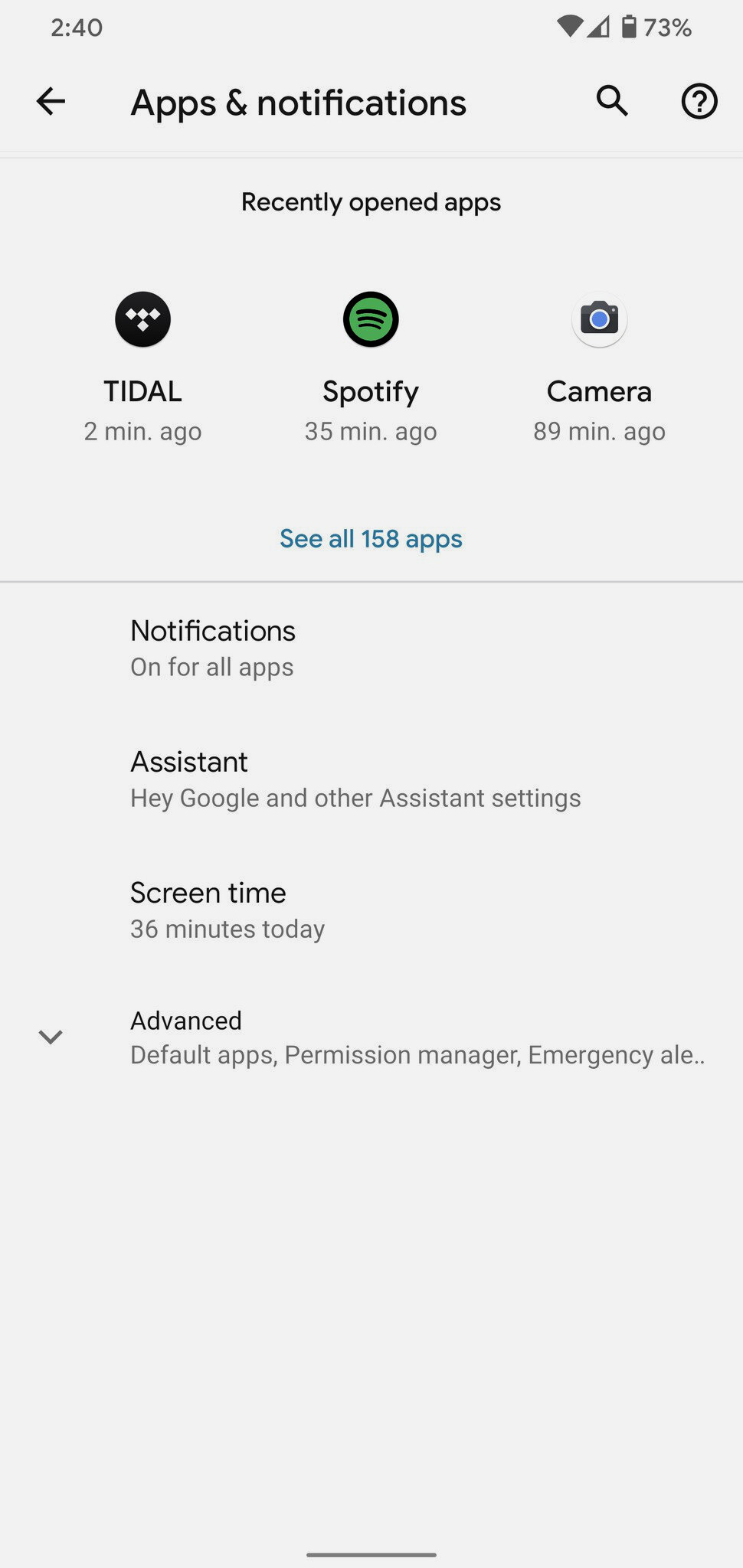Go back using the arrow icon
Image resolution: width=743 pixels, height=1568 pixels.
coord(51,101)
